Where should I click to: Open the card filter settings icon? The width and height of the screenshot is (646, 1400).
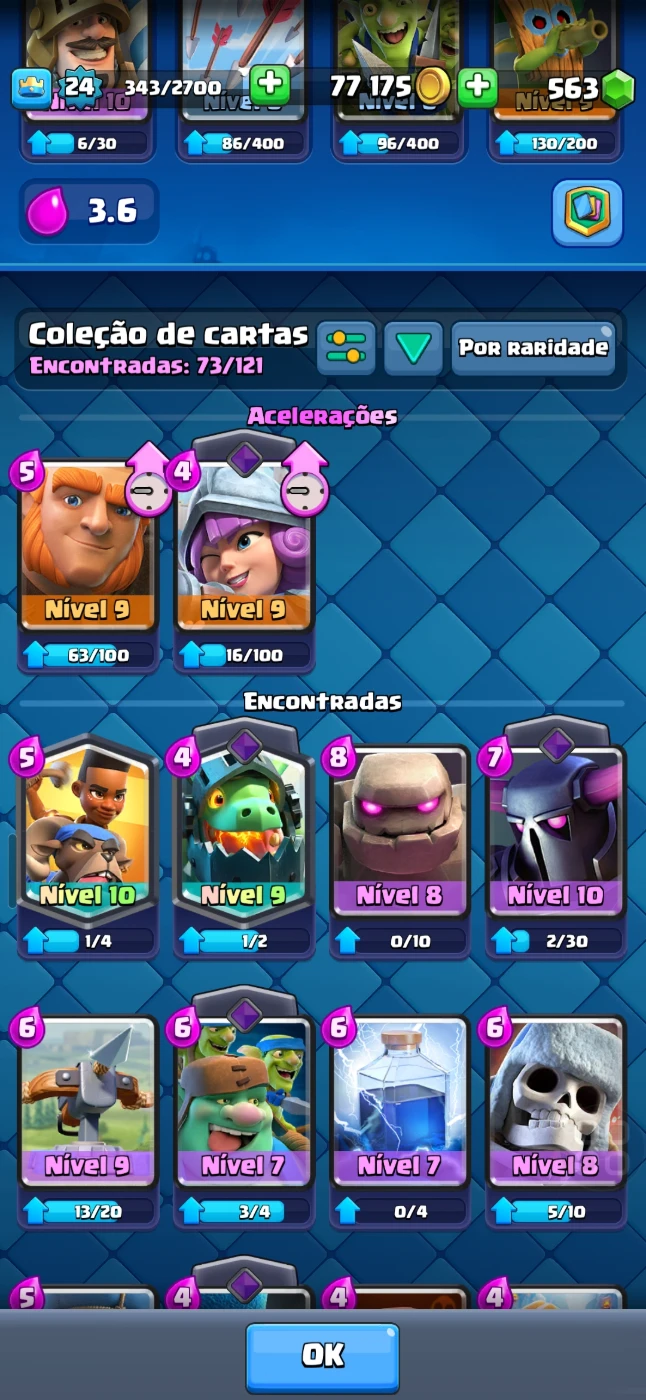(346, 348)
